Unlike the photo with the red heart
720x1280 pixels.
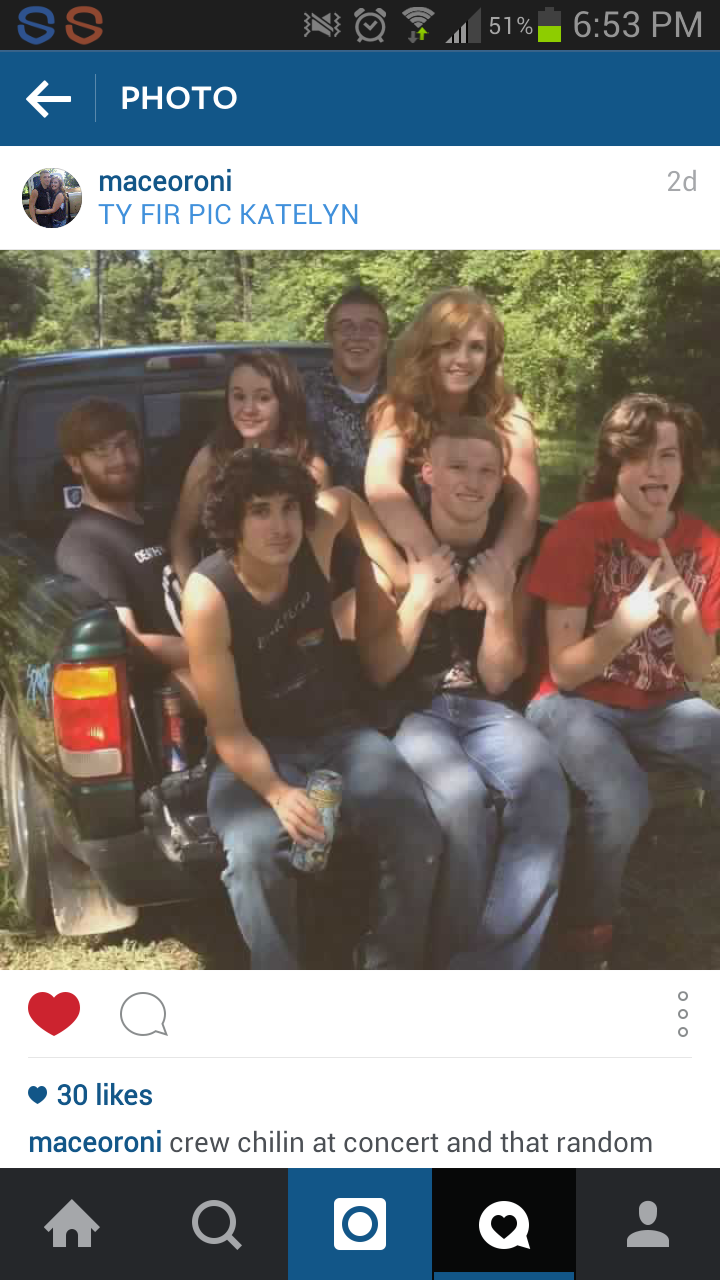(54, 1014)
